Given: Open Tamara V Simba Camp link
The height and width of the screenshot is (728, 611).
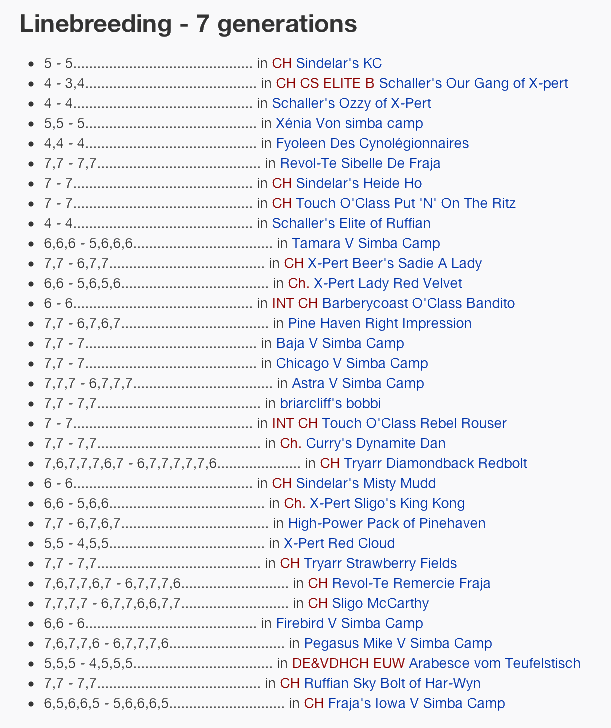Looking at the screenshot, I should point(366,243).
